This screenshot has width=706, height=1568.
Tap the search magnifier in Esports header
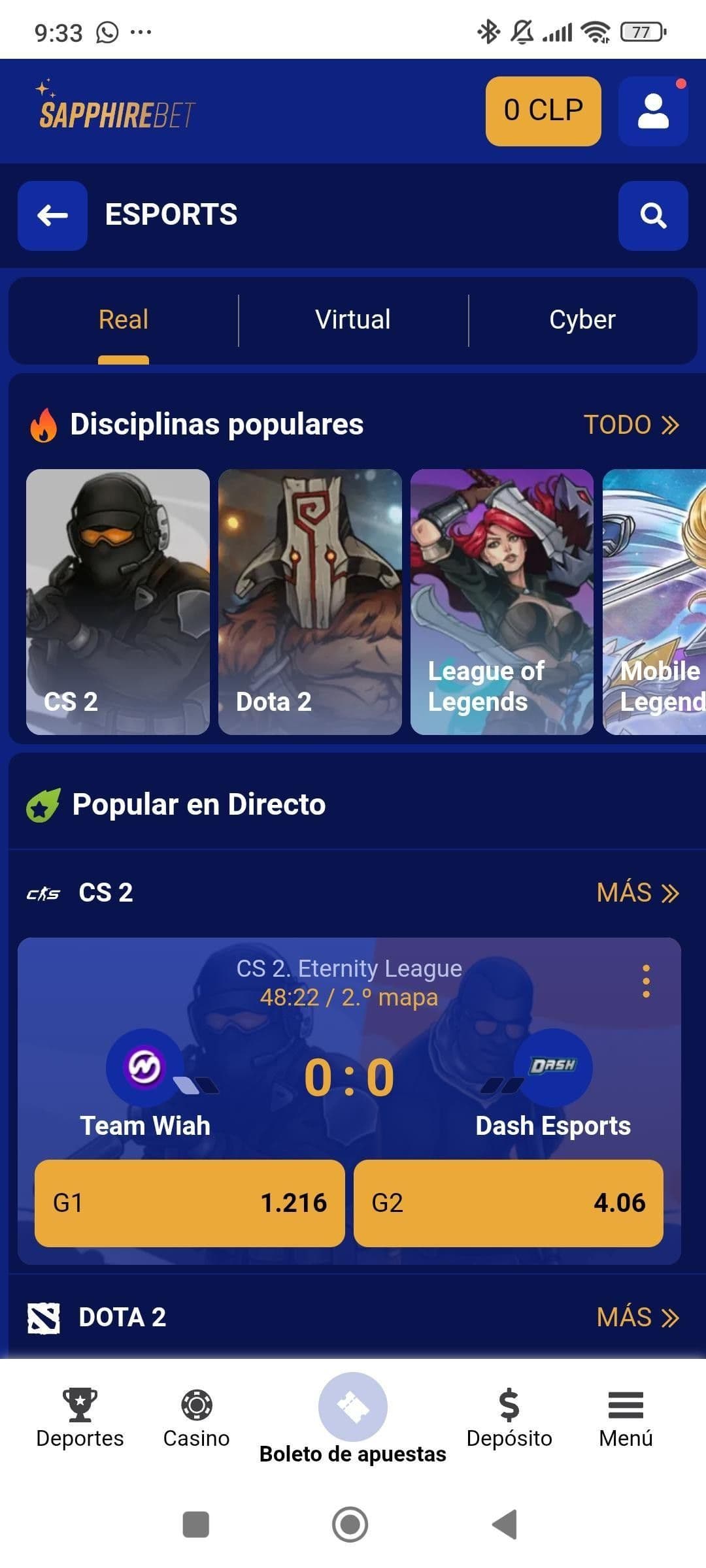pyautogui.click(x=652, y=216)
